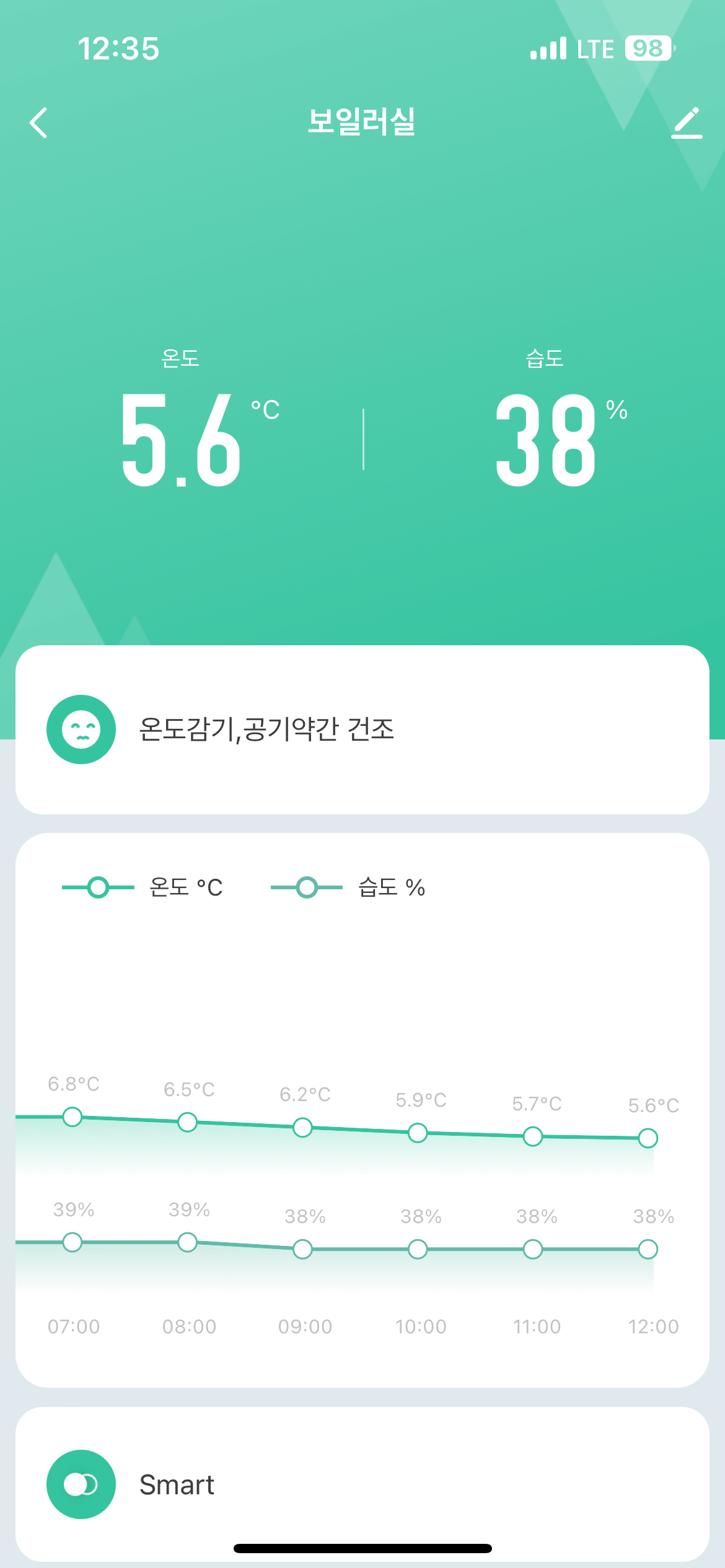
Task: Select the 5.6°C point at 12:00
Action: pos(648,1138)
